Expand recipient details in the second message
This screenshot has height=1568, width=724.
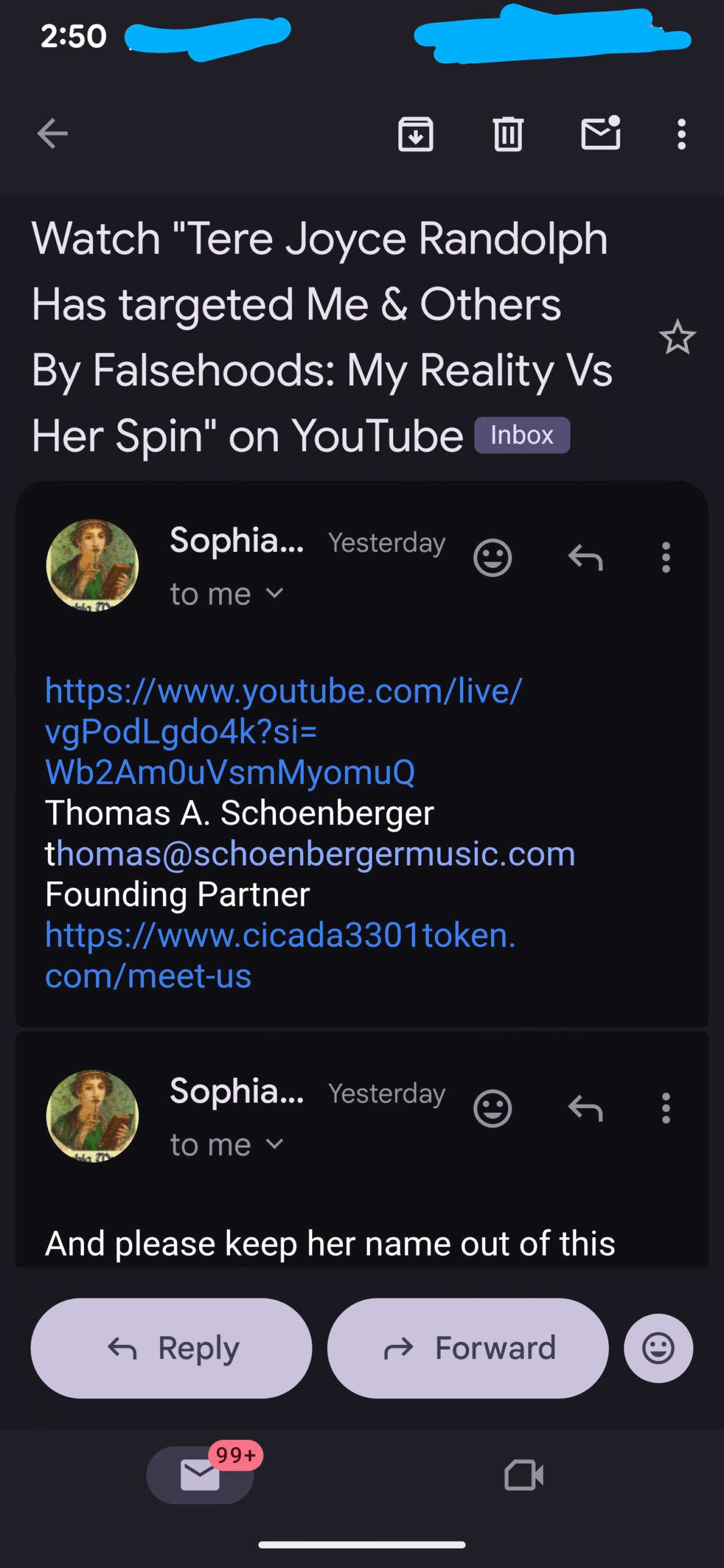(x=275, y=1144)
